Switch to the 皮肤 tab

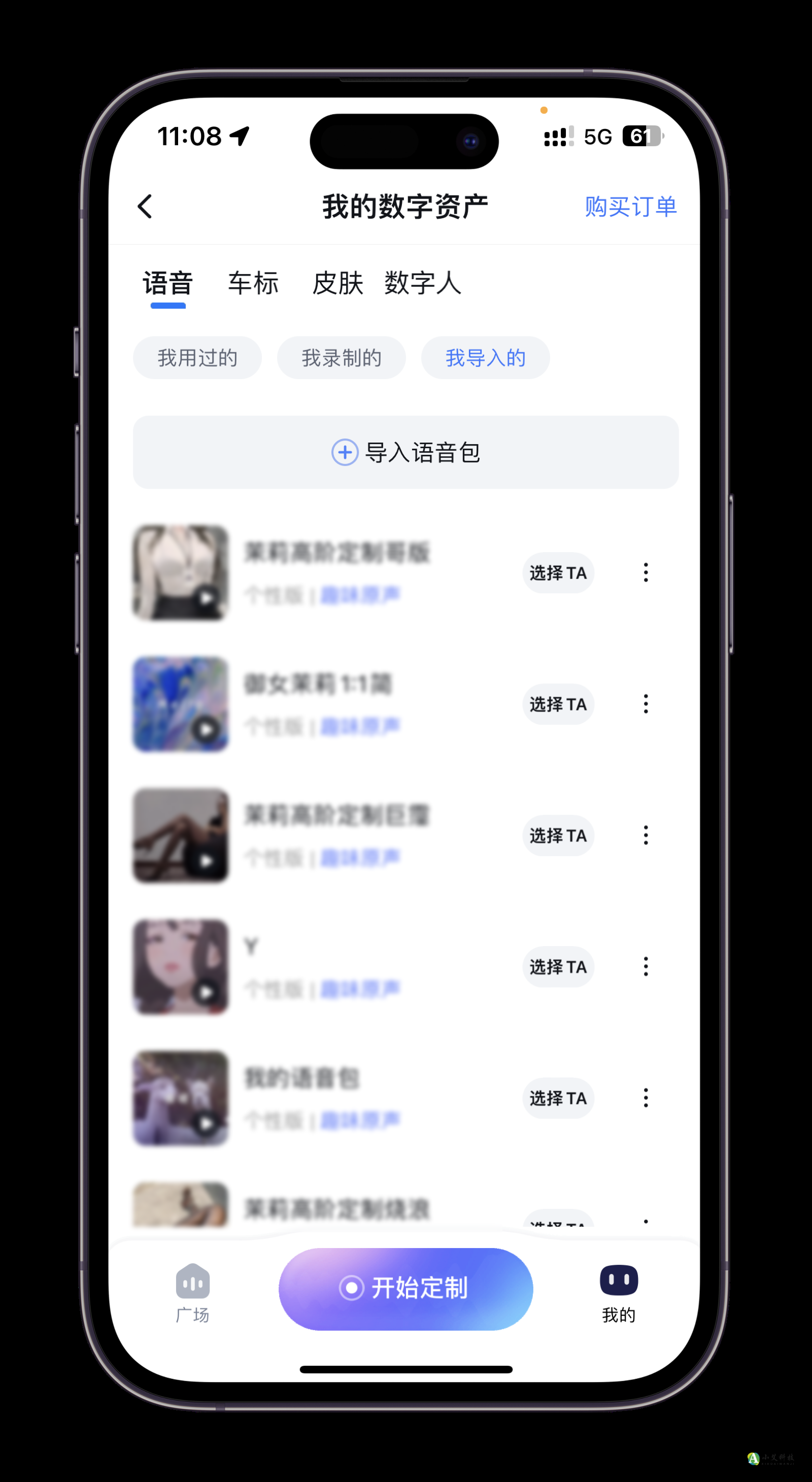(337, 283)
